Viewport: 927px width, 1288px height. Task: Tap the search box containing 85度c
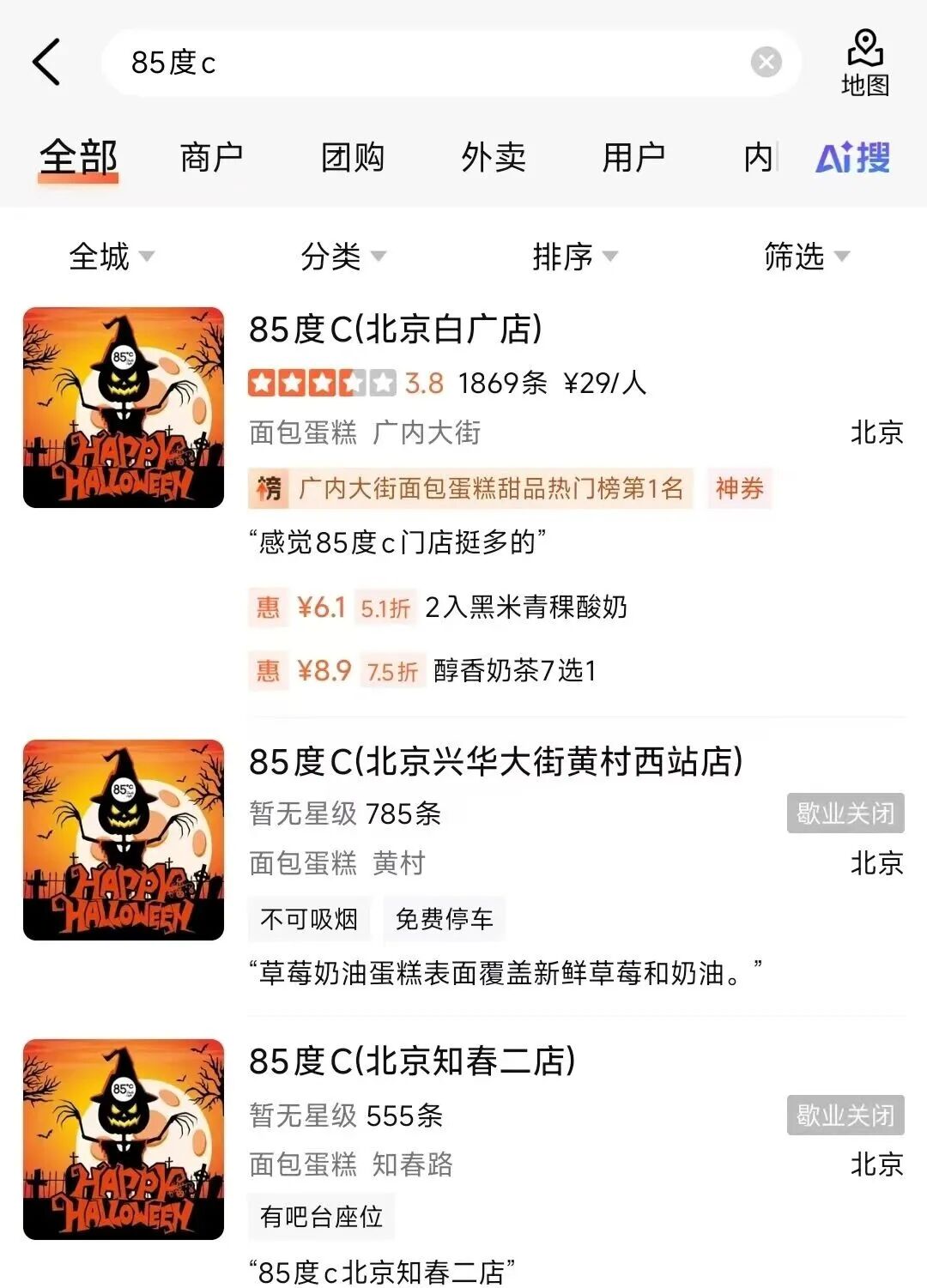tap(429, 63)
